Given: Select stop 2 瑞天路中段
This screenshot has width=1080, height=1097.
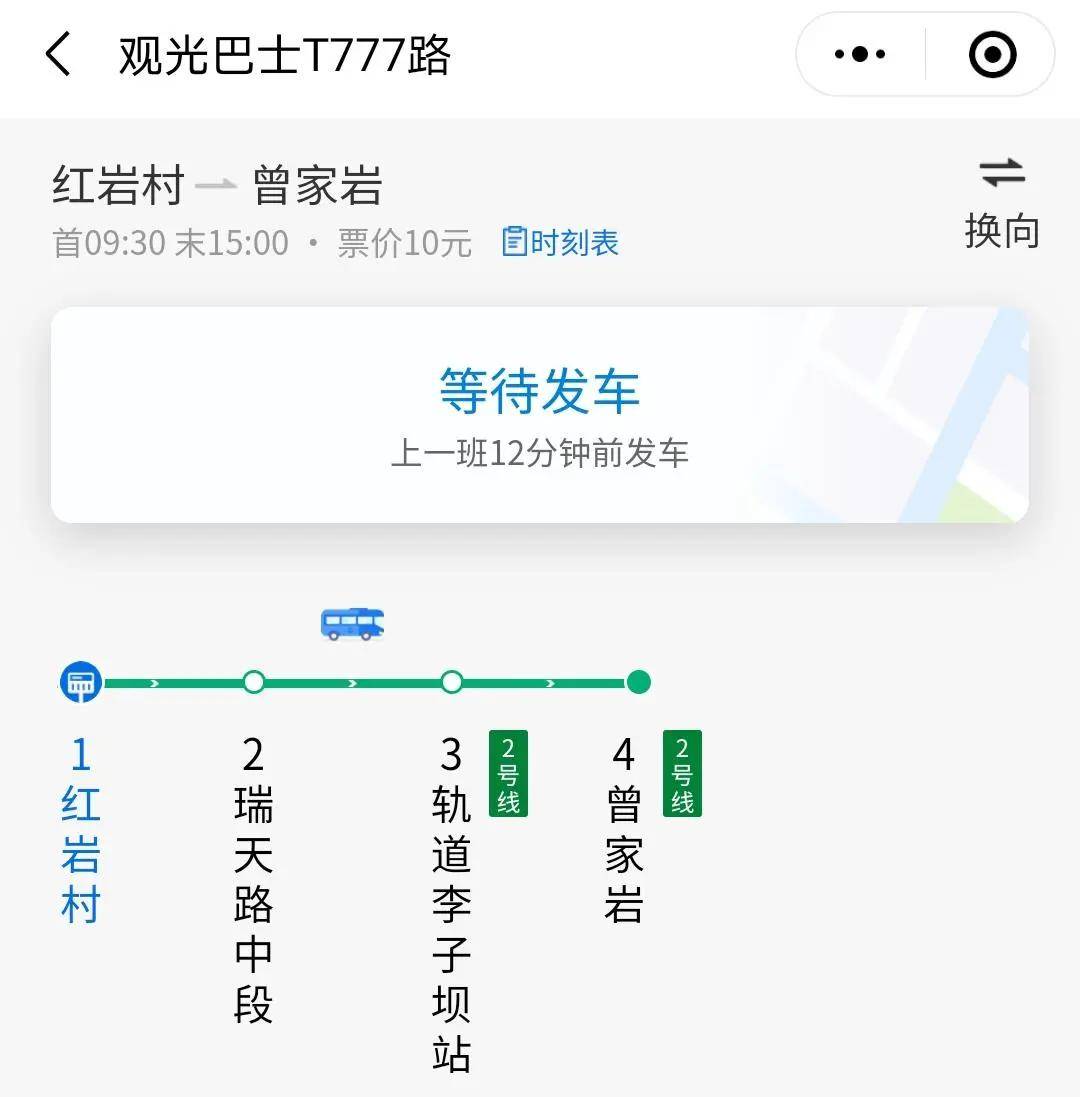Looking at the screenshot, I should pos(253,880).
